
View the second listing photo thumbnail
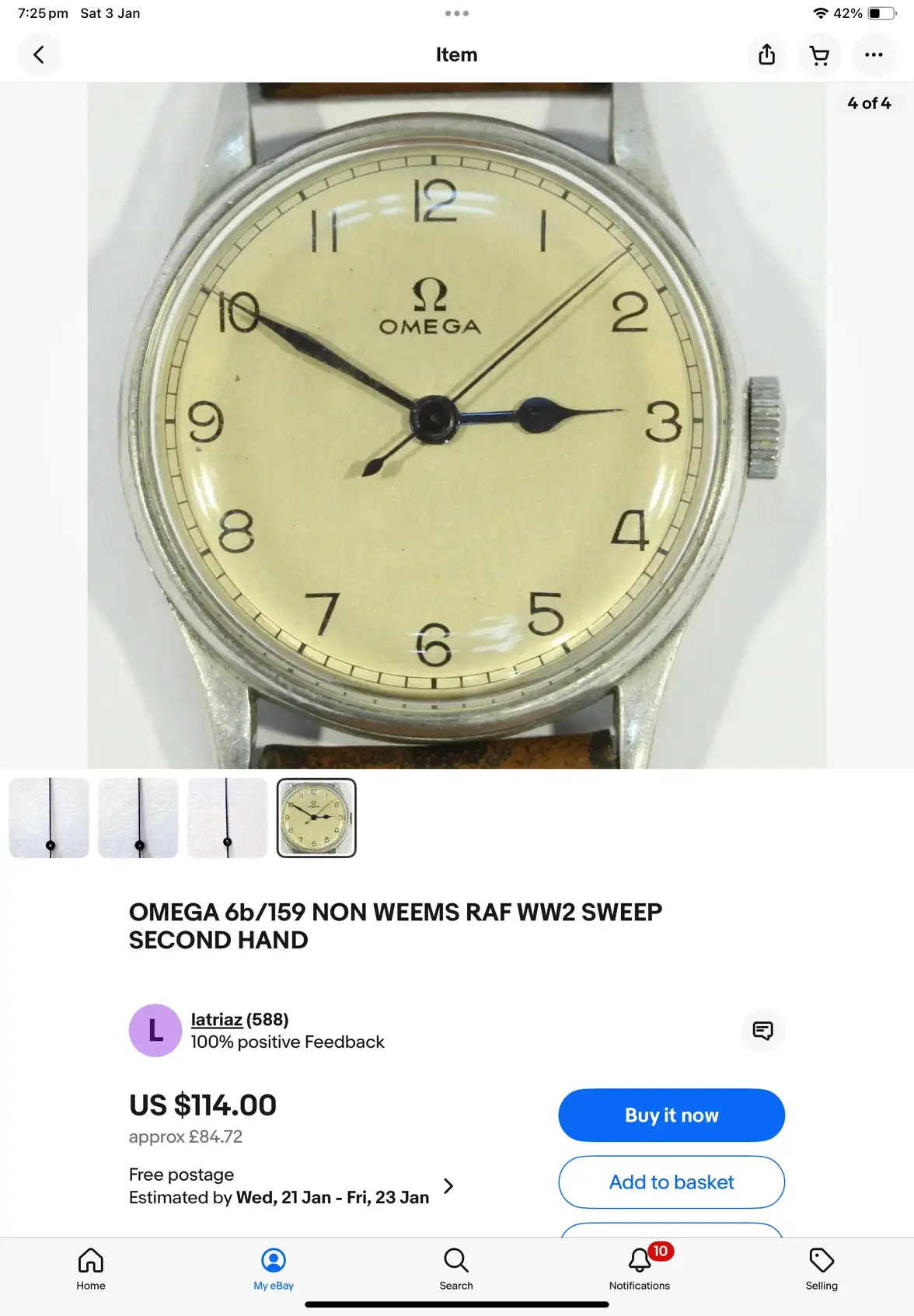(x=138, y=818)
